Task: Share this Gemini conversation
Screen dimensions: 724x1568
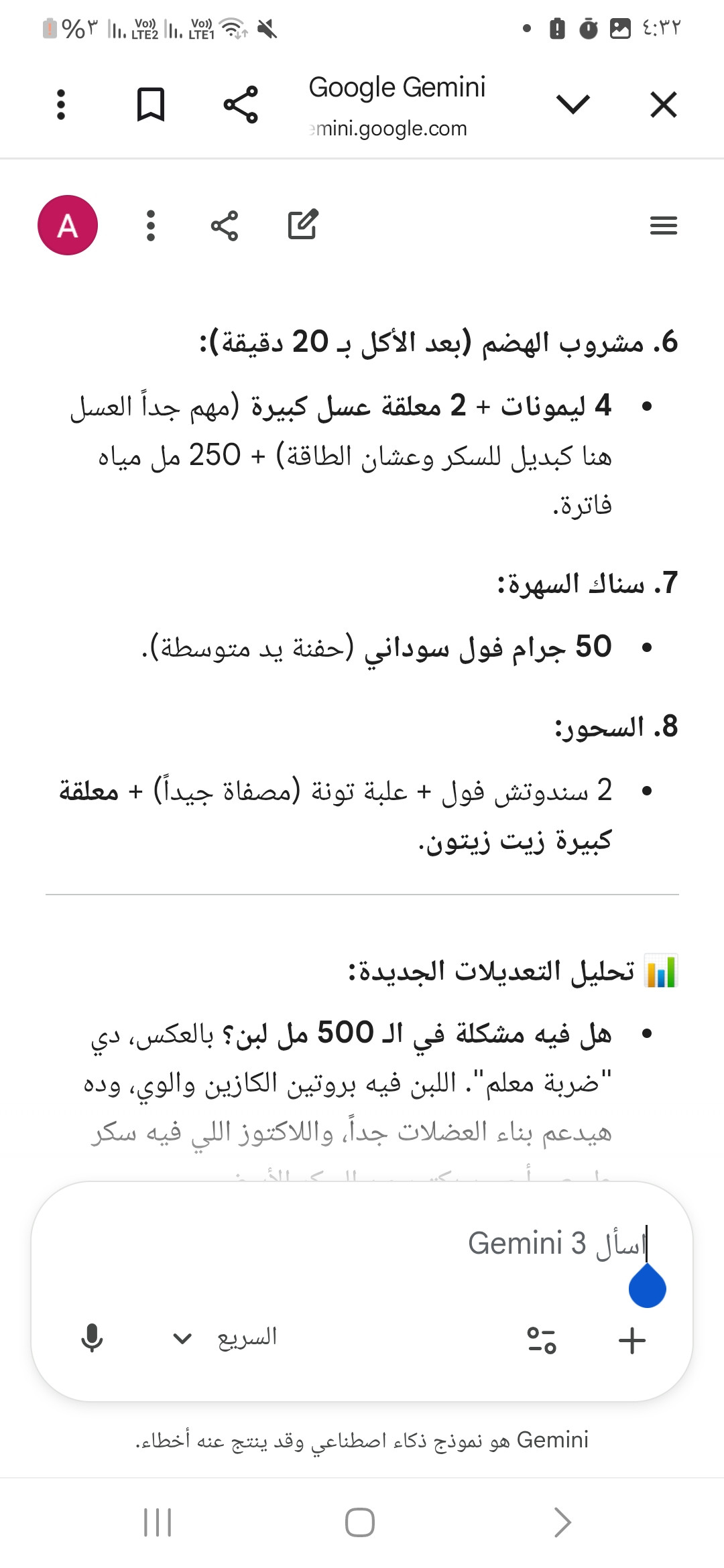Action: click(x=225, y=225)
